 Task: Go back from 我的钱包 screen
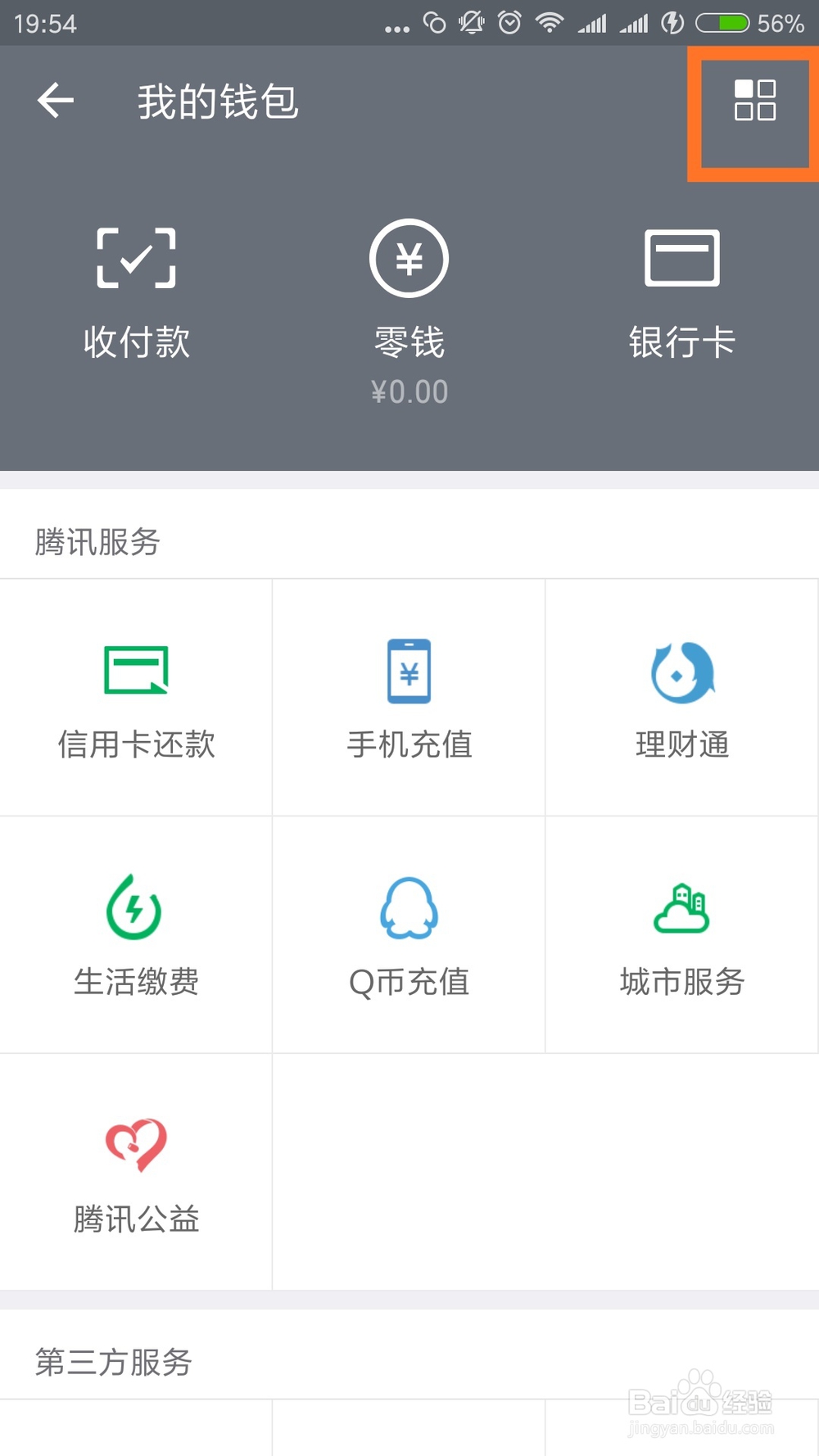click(x=56, y=101)
